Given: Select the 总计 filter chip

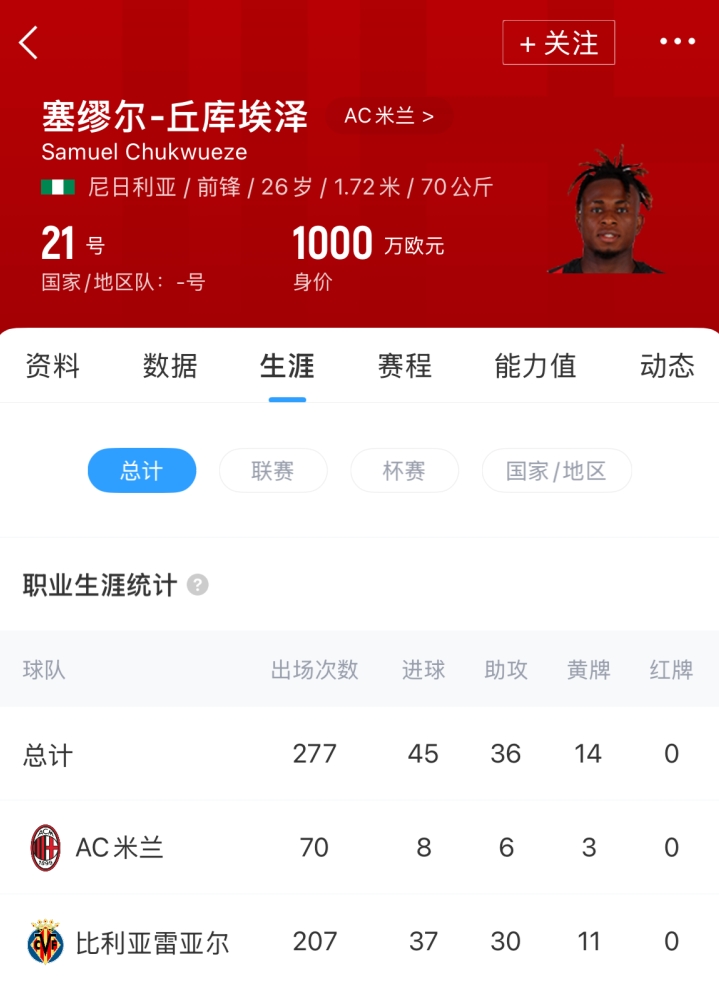Looking at the screenshot, I should tap(142, 471).
